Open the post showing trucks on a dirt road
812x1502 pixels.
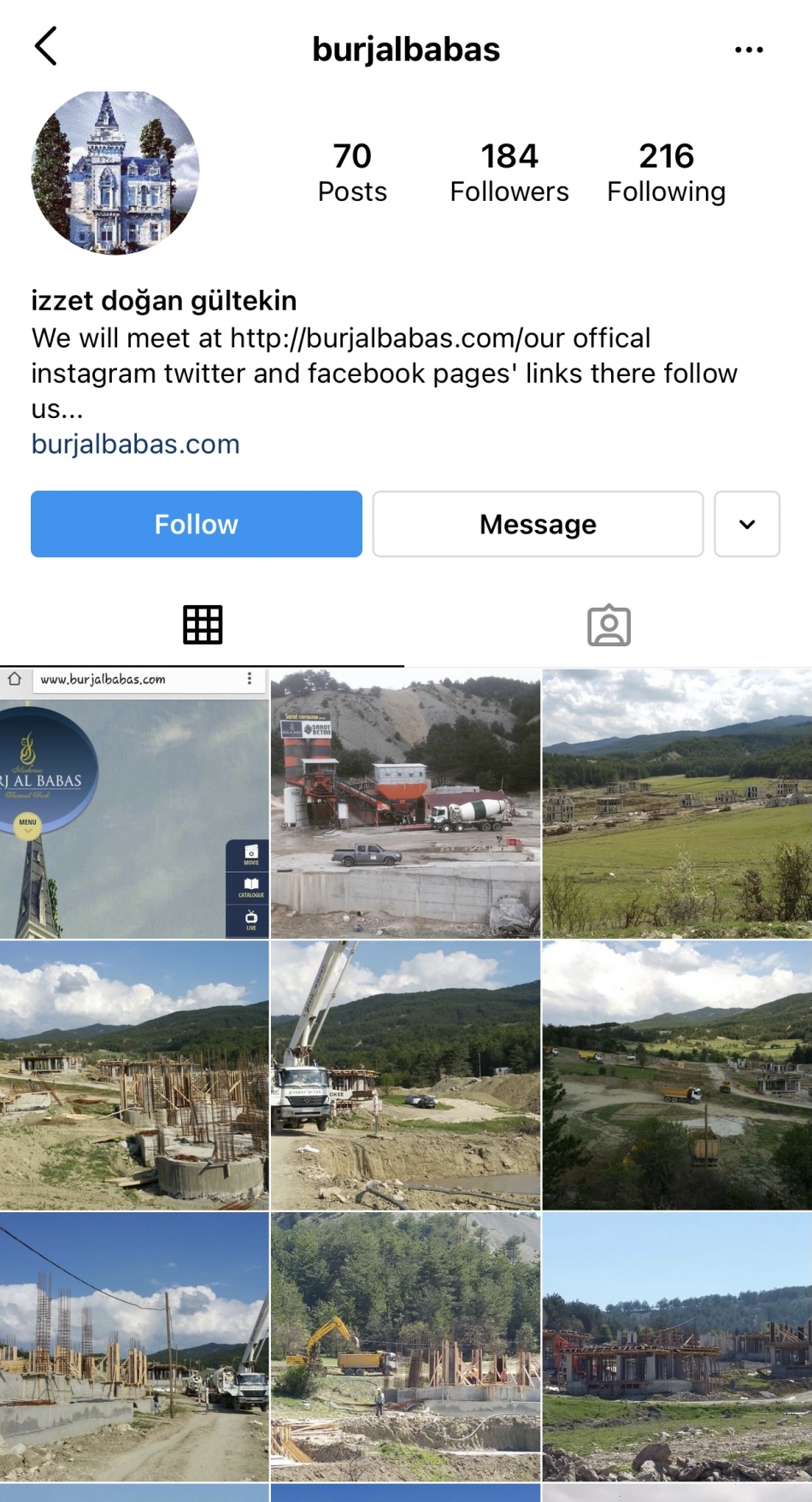click(677, 1075)
